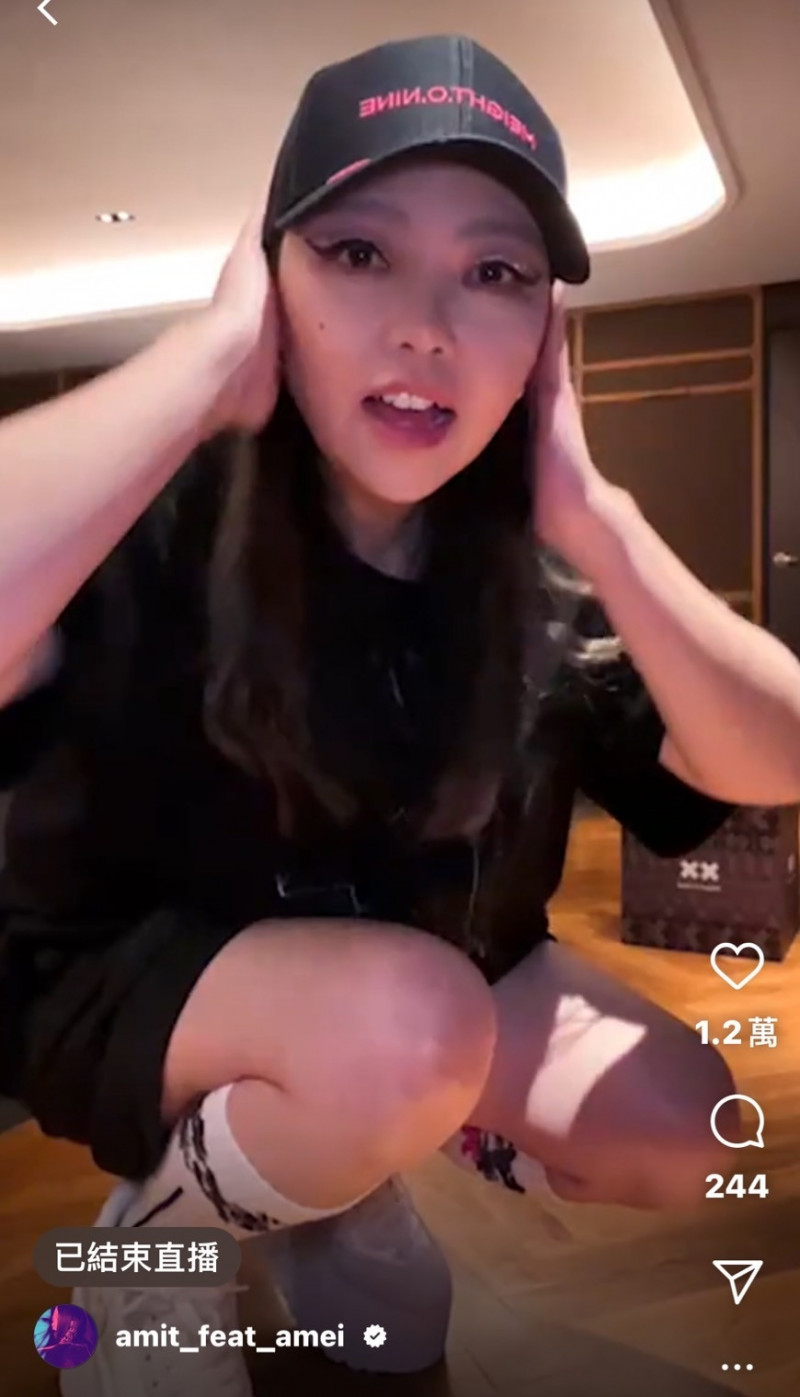Open the three-dot more options menu
The width and height of the screenshot is (800, 1397).
coord(737,1367)
